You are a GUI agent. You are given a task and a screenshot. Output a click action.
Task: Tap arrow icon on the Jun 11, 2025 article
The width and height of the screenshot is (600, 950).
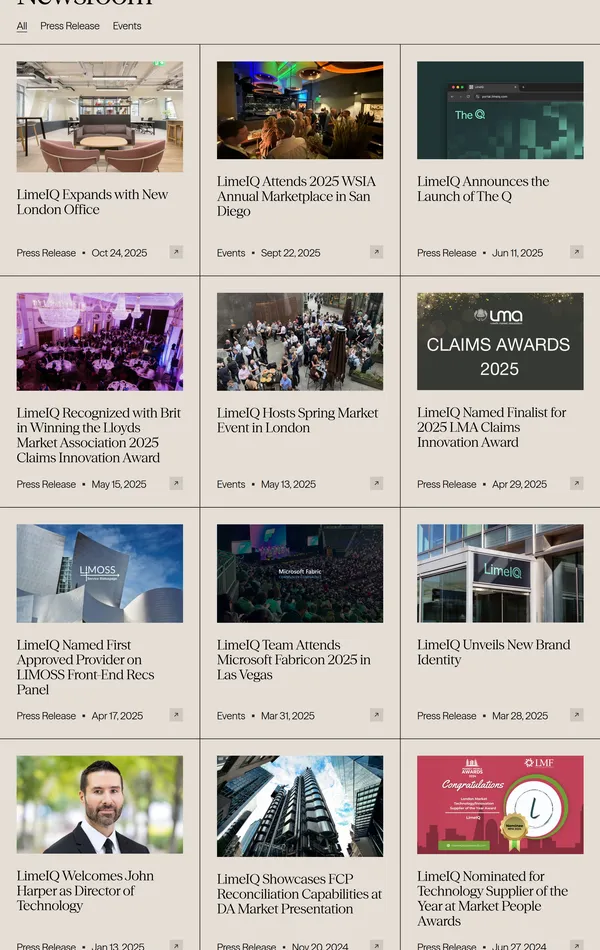point(577,252)
